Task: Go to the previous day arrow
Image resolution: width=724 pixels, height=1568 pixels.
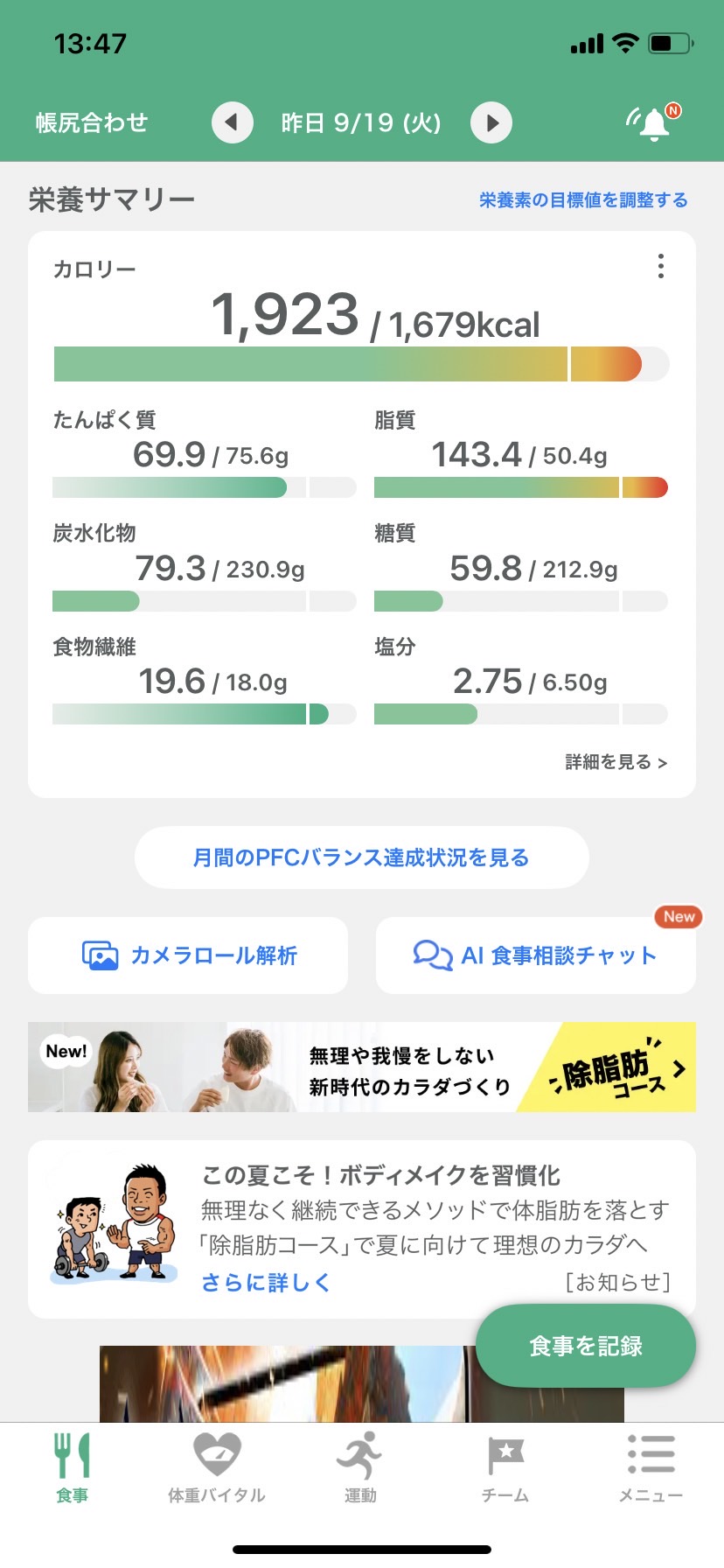Action: [x=232, y=122]
